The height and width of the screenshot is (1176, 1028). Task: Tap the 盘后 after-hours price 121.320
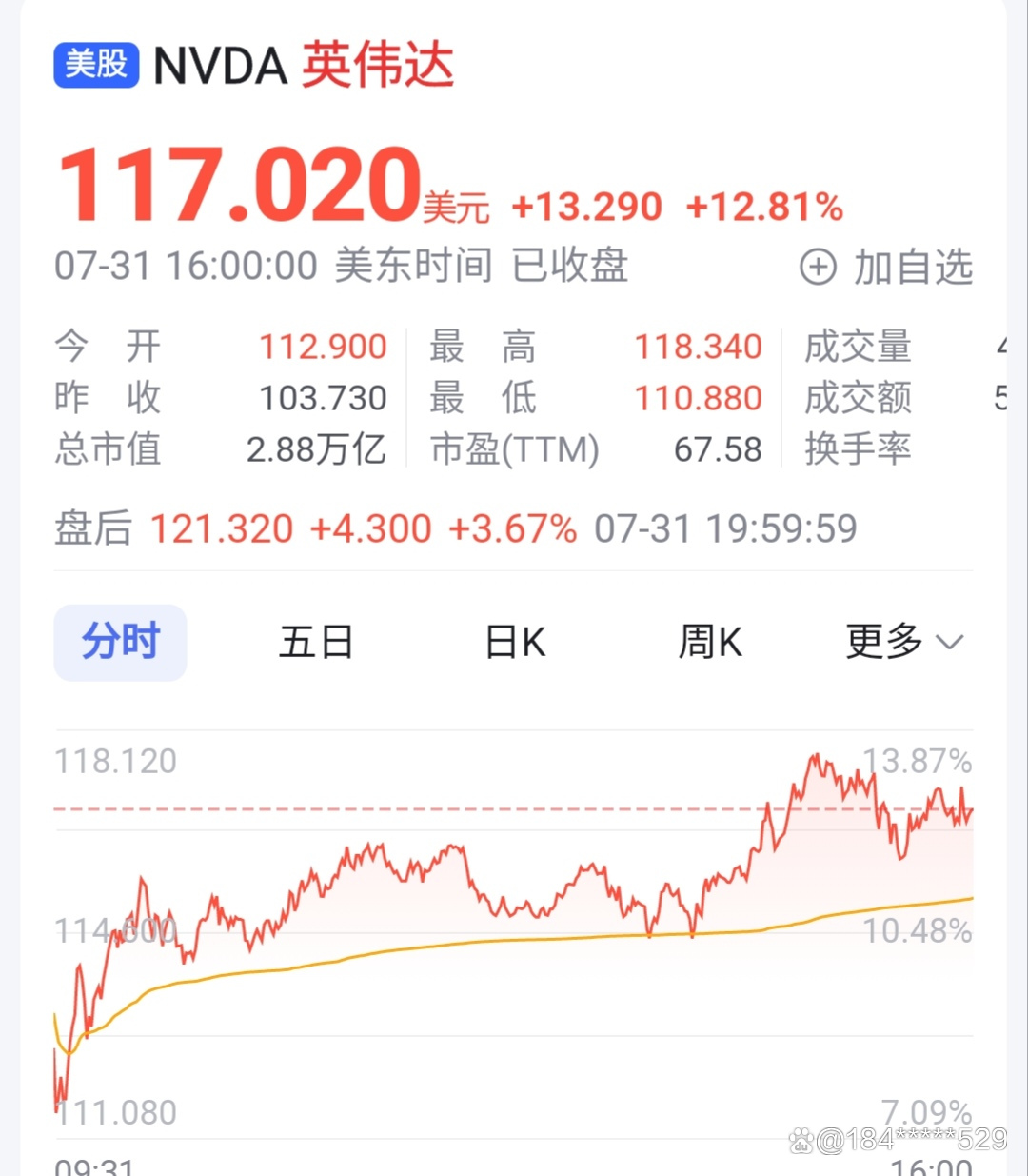(221, 528)
